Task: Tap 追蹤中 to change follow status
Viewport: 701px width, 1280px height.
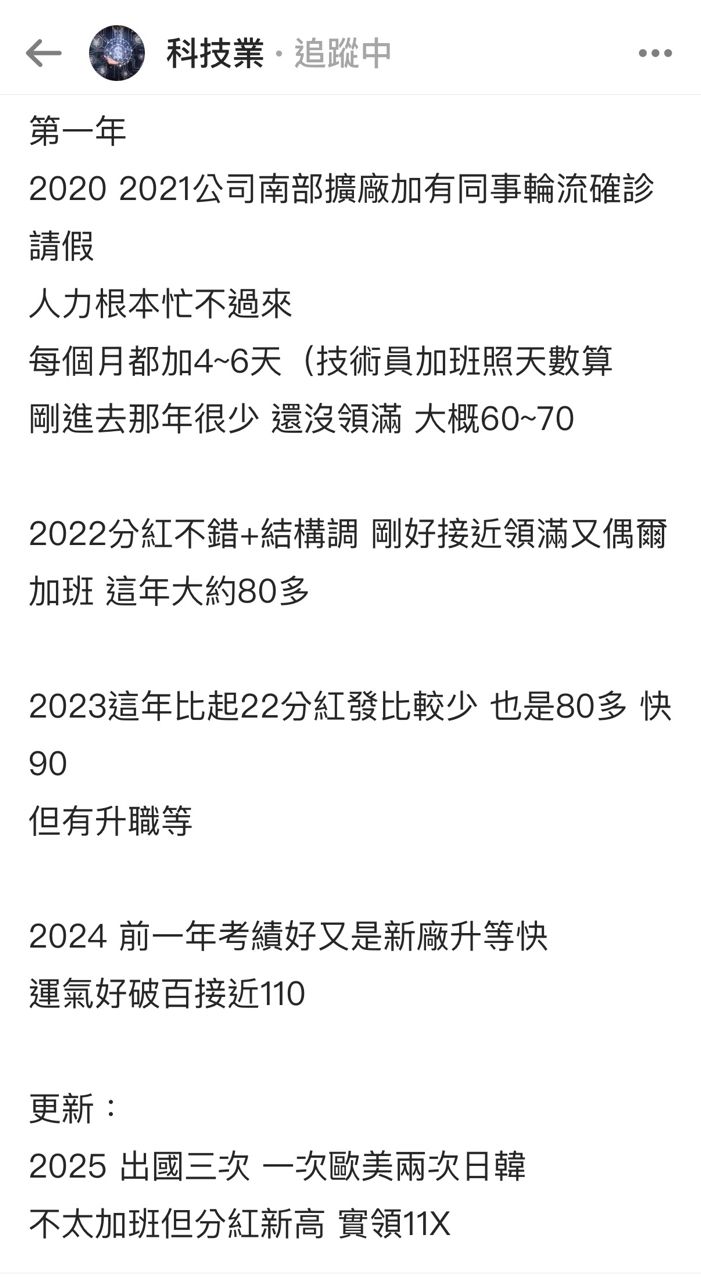Action: point(342,54)
